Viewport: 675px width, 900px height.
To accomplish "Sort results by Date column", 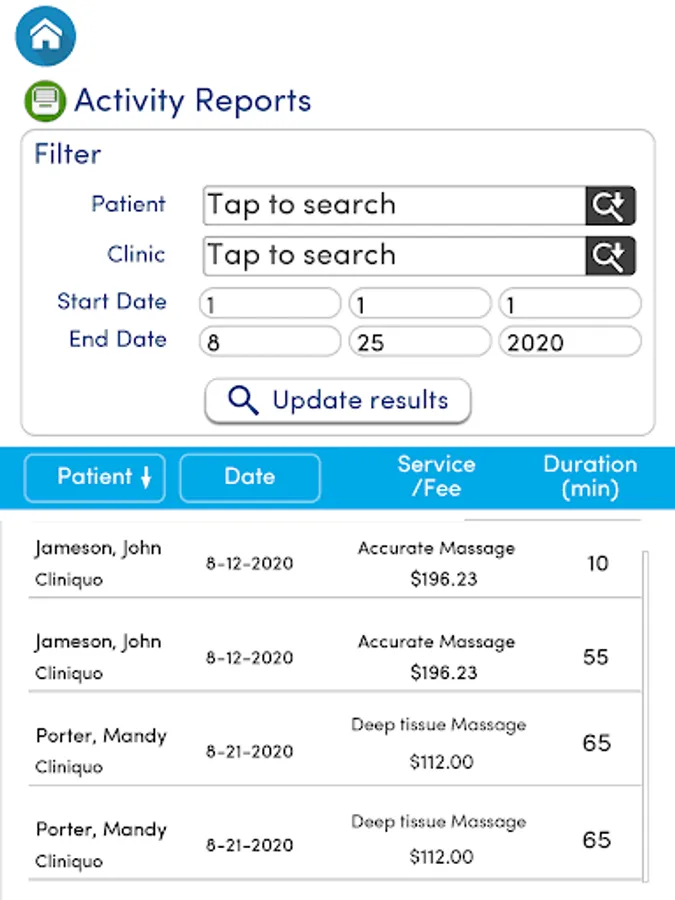I will pos(250,478).
